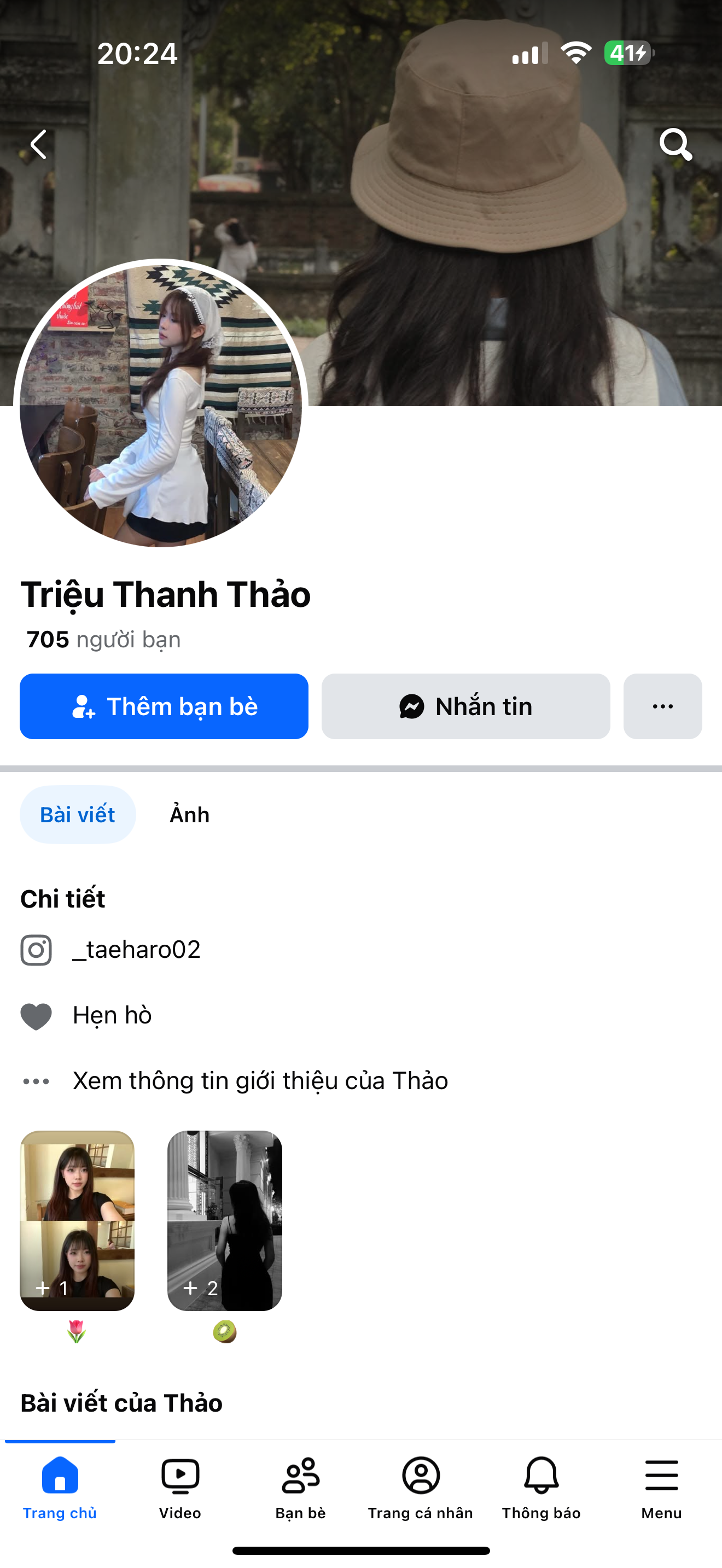Send a message via Nhắn tin
Screen dimensions: 722x1568
coord(465,706)
